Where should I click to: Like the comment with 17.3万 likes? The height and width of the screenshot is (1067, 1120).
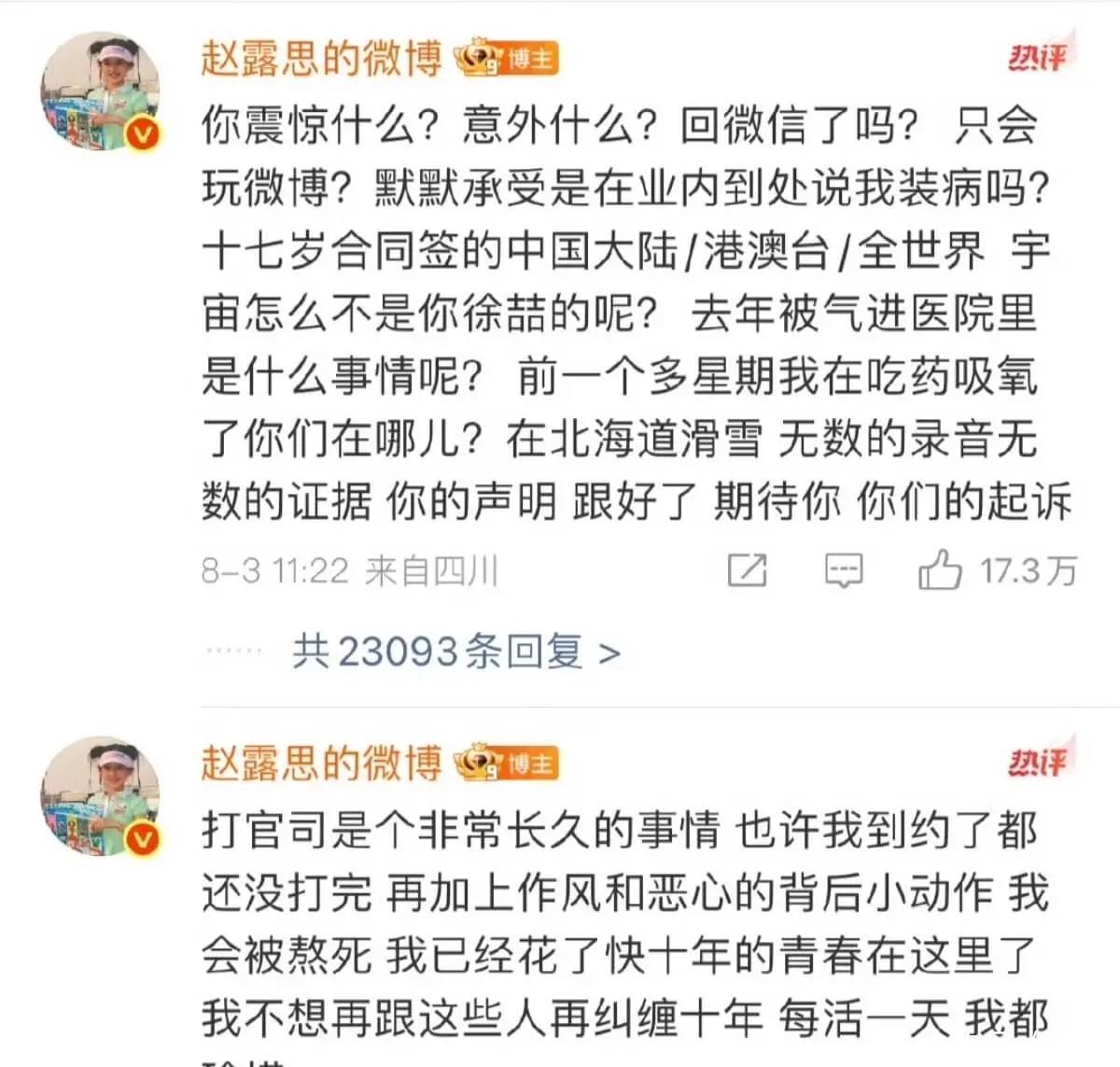click(x=939, y=569)
